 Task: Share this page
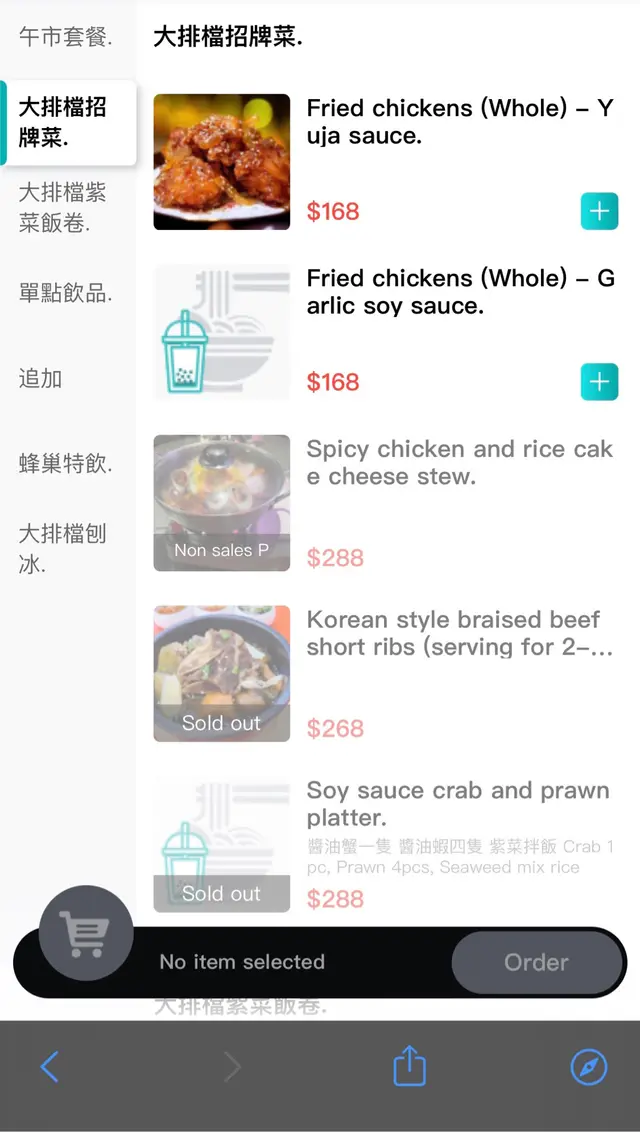[x=409, y=1067]
